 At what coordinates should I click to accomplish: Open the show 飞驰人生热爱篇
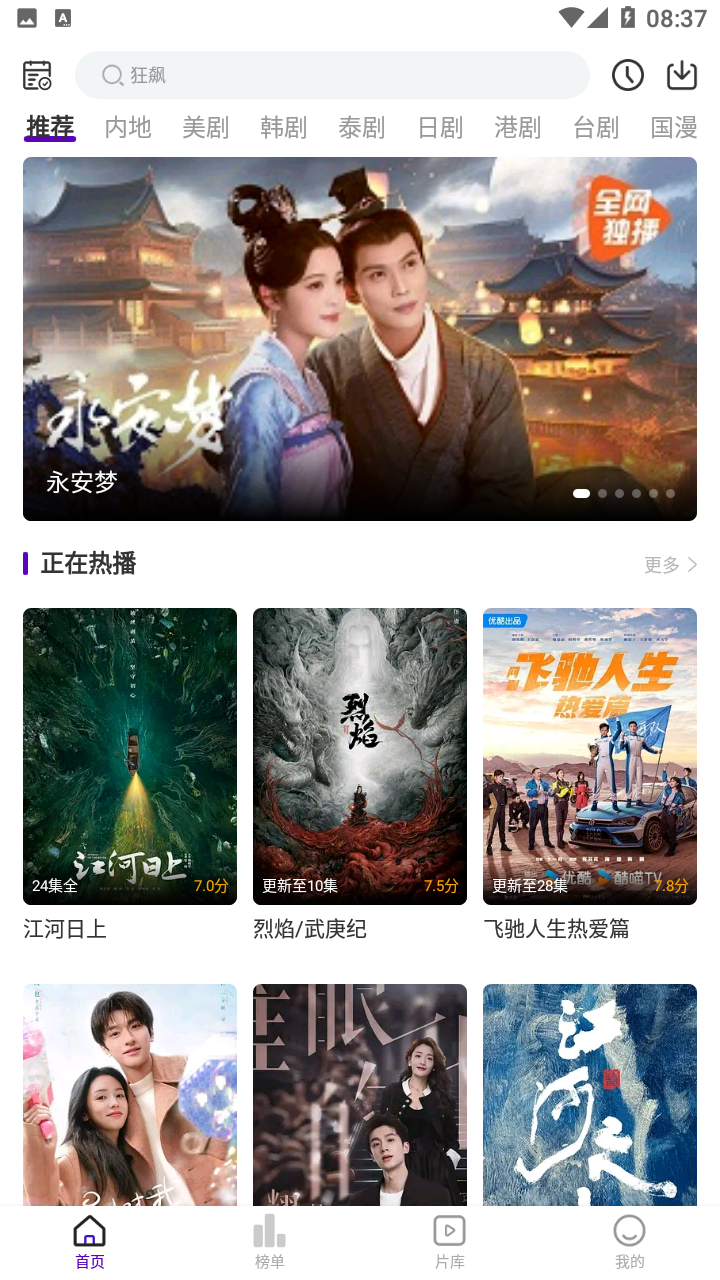point(590,775)
